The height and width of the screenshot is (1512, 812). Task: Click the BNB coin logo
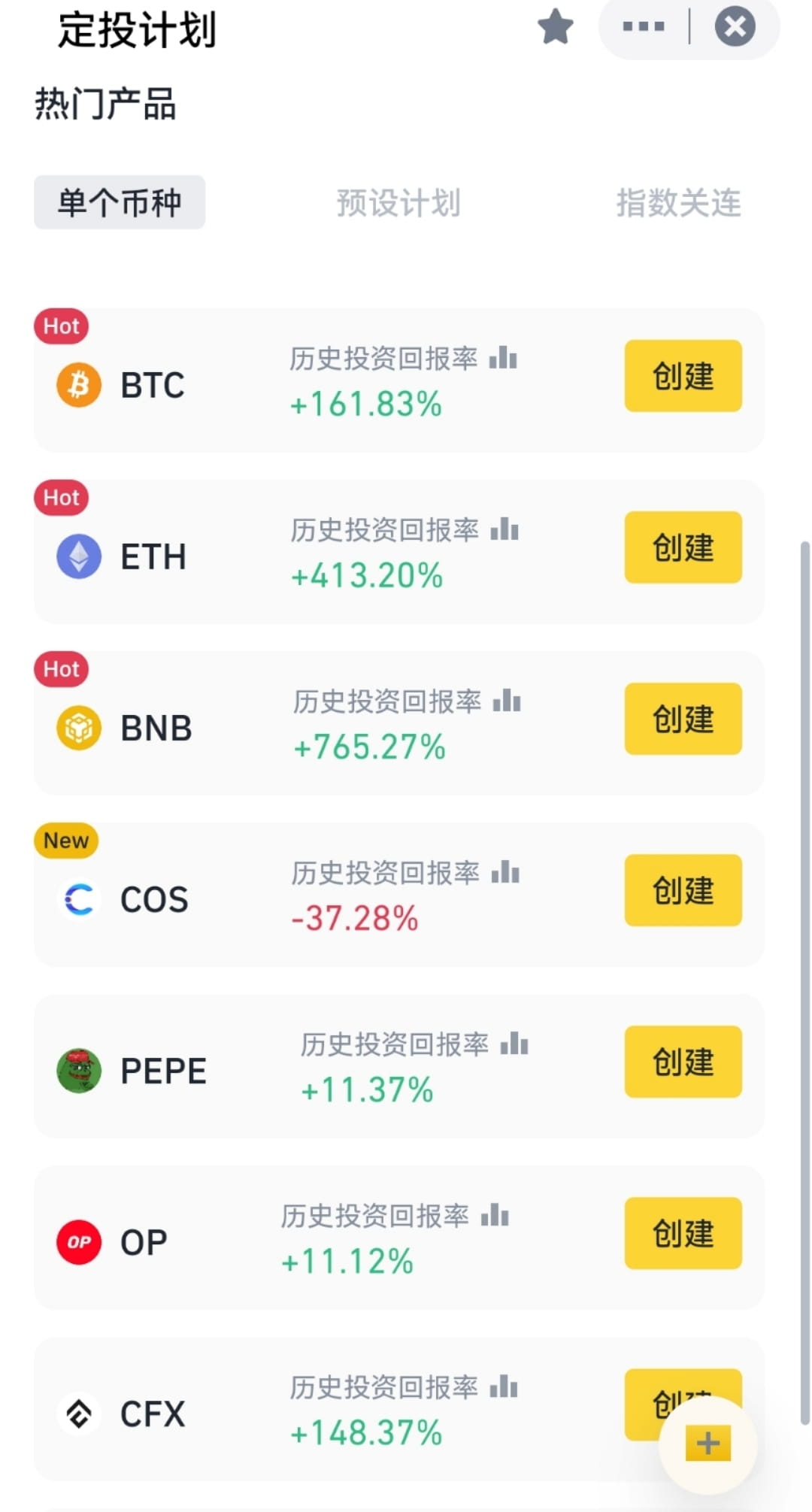pos(78,727)
